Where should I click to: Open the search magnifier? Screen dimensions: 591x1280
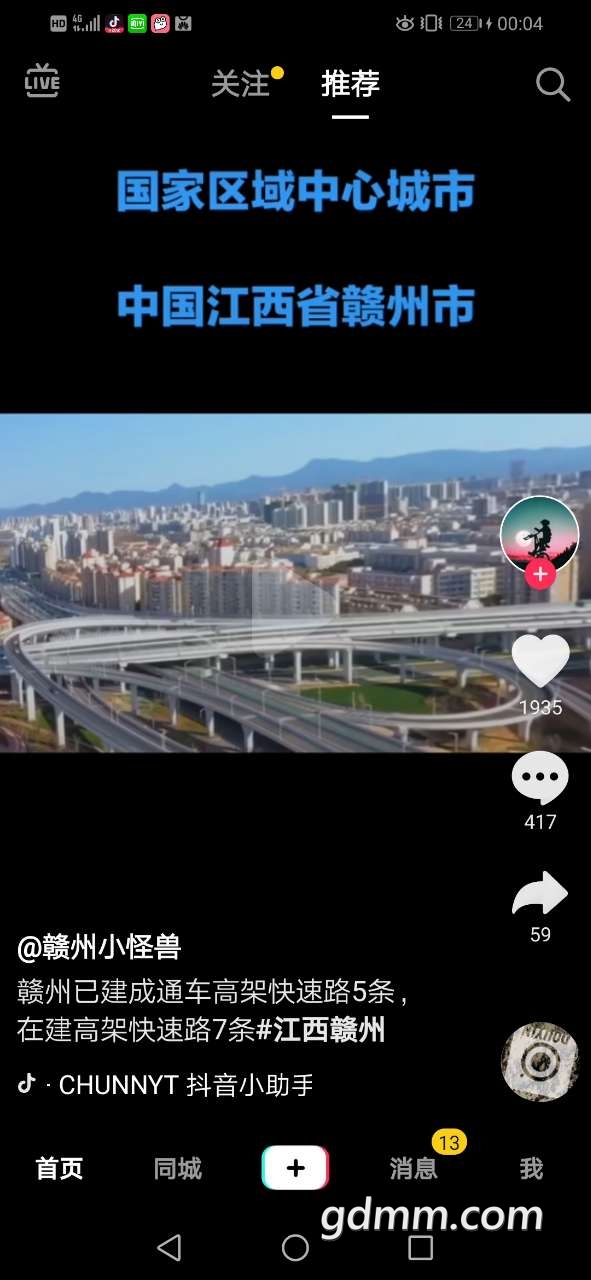click(552, 84)
